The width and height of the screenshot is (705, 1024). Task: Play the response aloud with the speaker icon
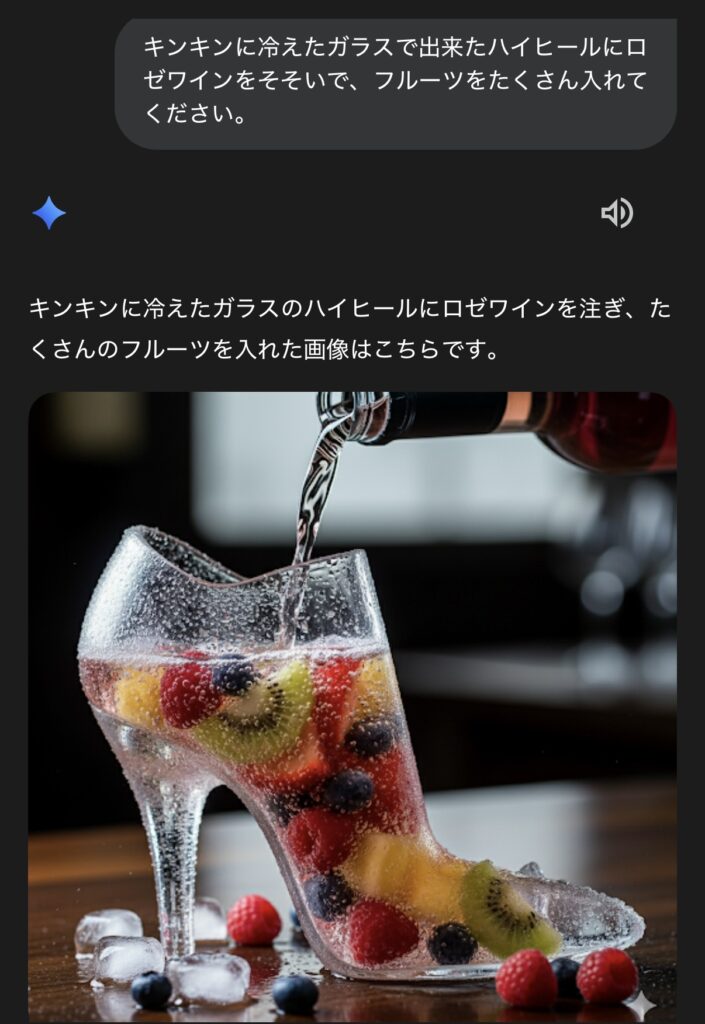click(617, 213)
